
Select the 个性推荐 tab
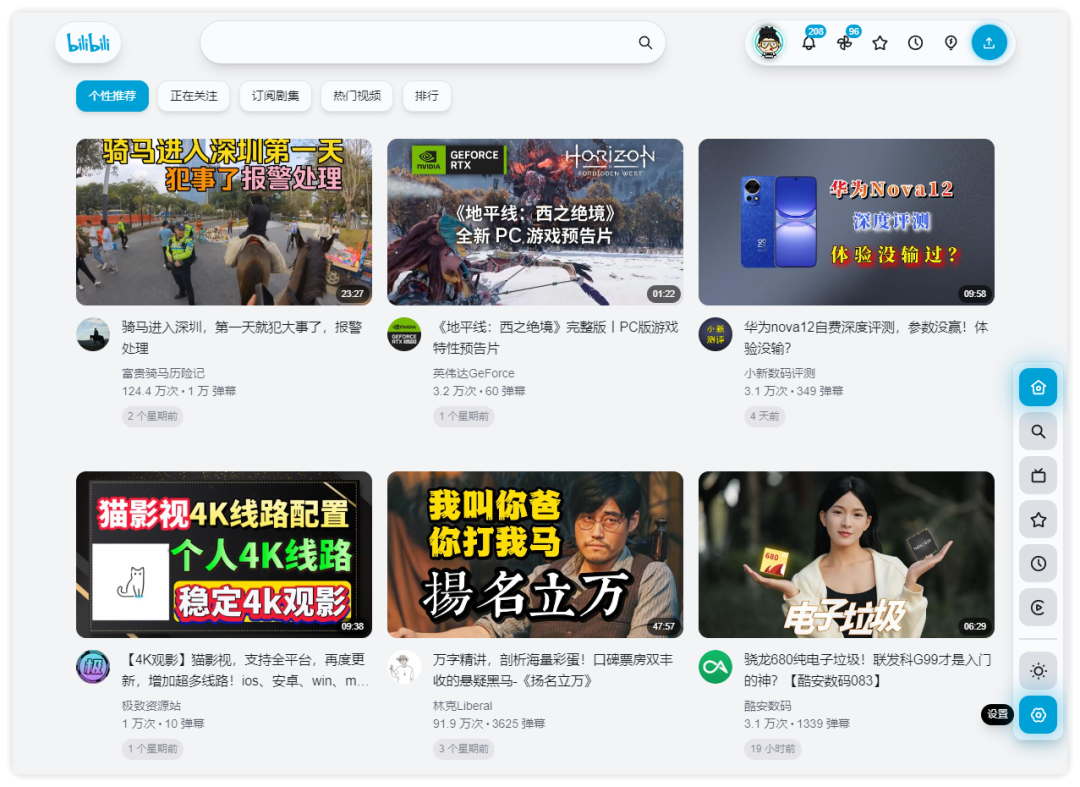(112, 96)
